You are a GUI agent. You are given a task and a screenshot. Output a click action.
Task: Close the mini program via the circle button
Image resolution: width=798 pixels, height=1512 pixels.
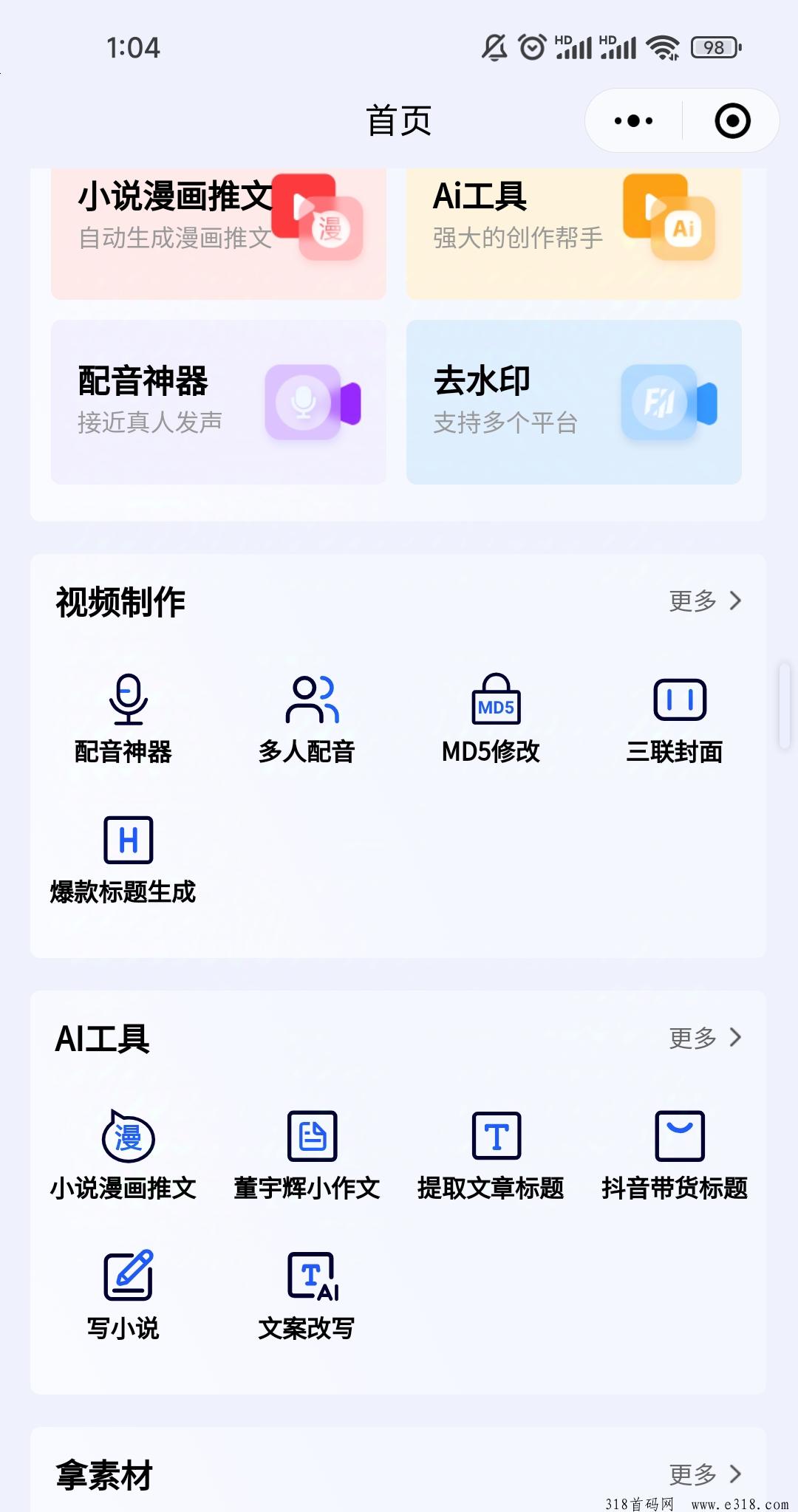tap(732, 120)
